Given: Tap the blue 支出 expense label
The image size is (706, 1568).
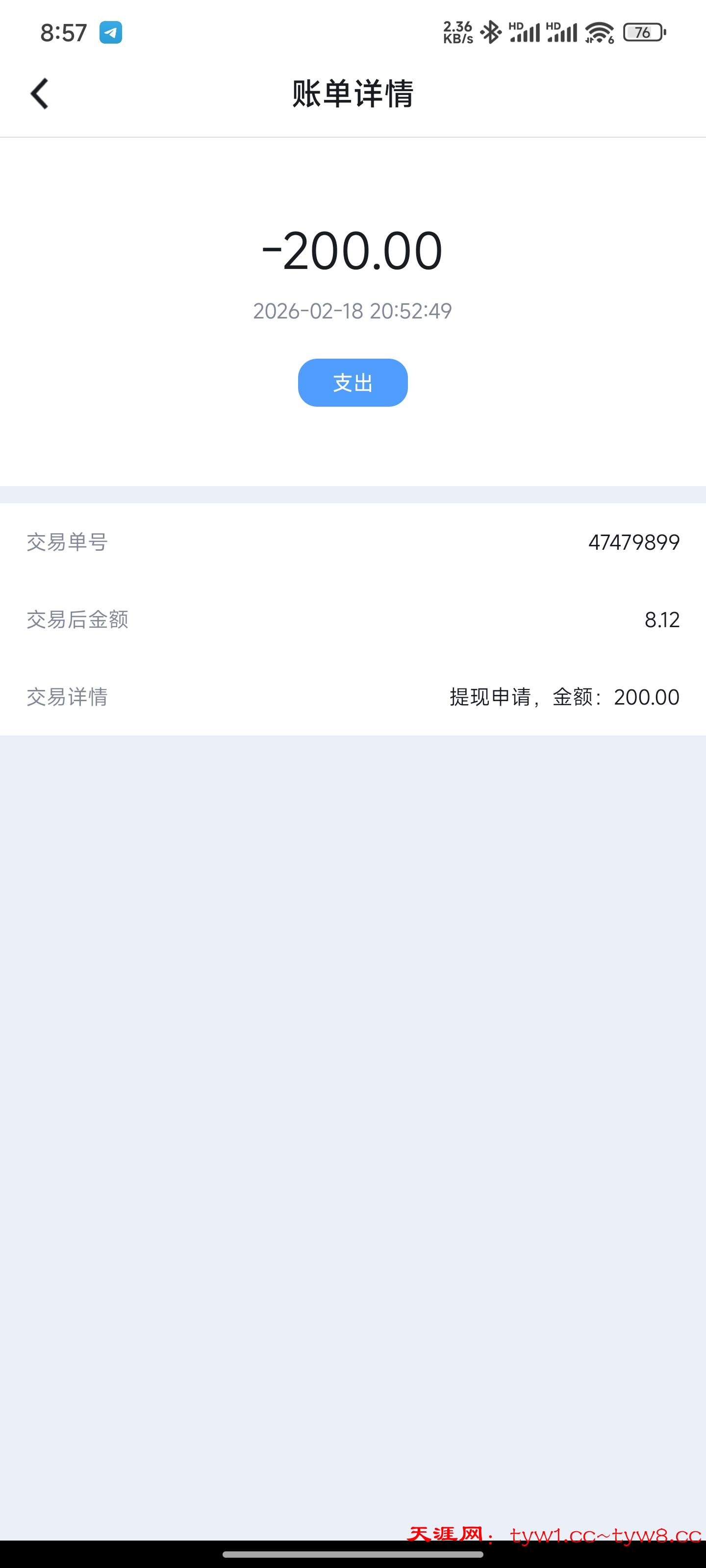Looking at the screenshot, I should click(353, 382).
